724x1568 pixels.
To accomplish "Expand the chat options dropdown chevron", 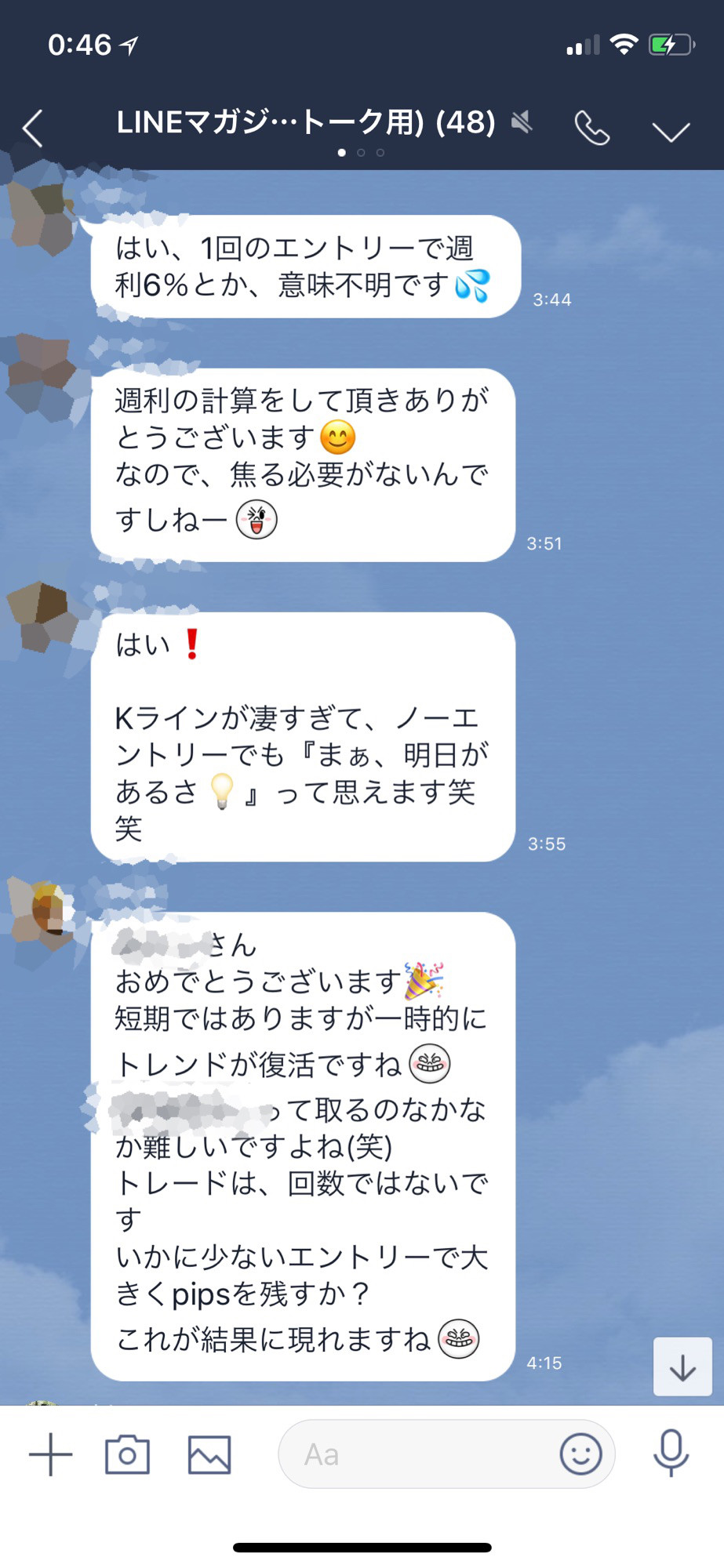I will coord(671,131).
